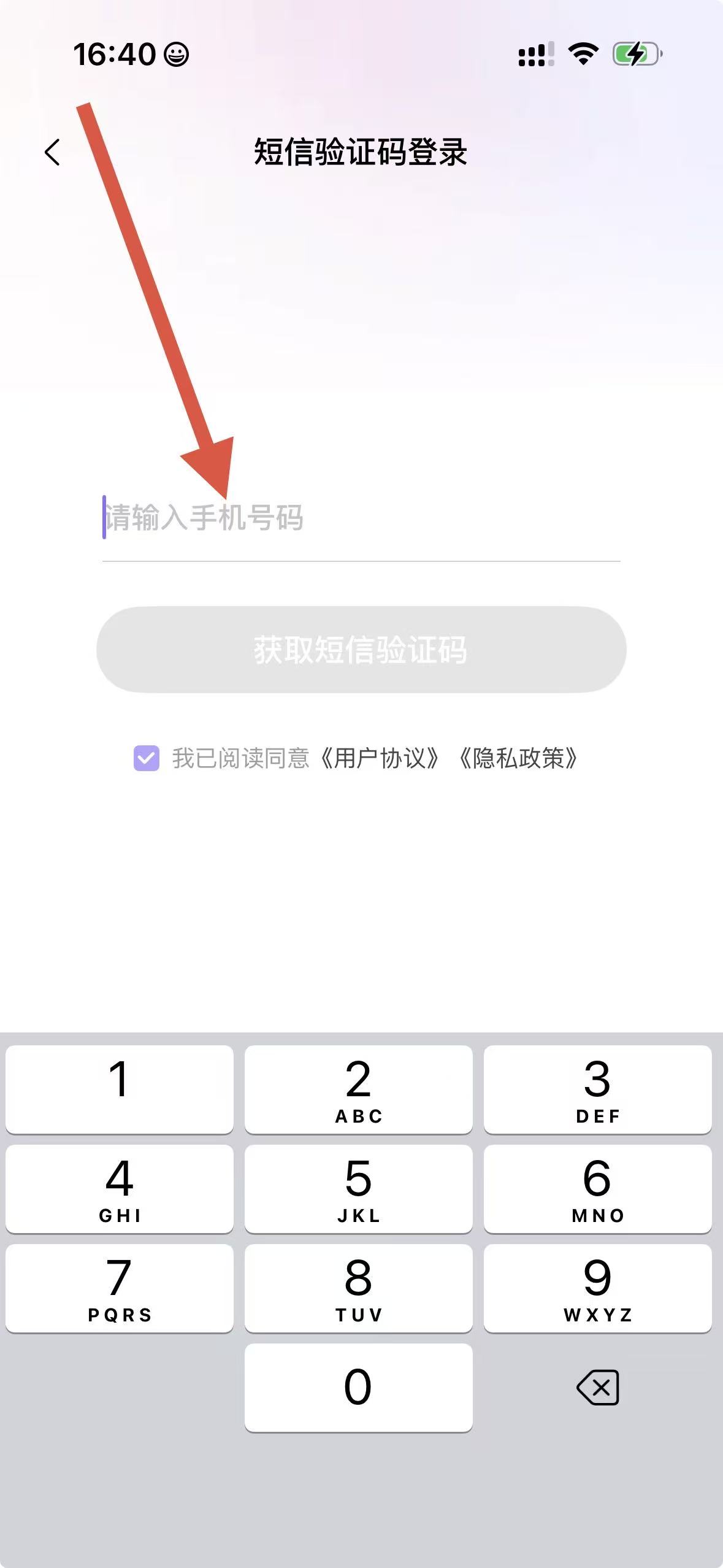Open the 隐私政策 link
Image resolution: width=723 pixels, height=1568 pixels.
point(519,759)
